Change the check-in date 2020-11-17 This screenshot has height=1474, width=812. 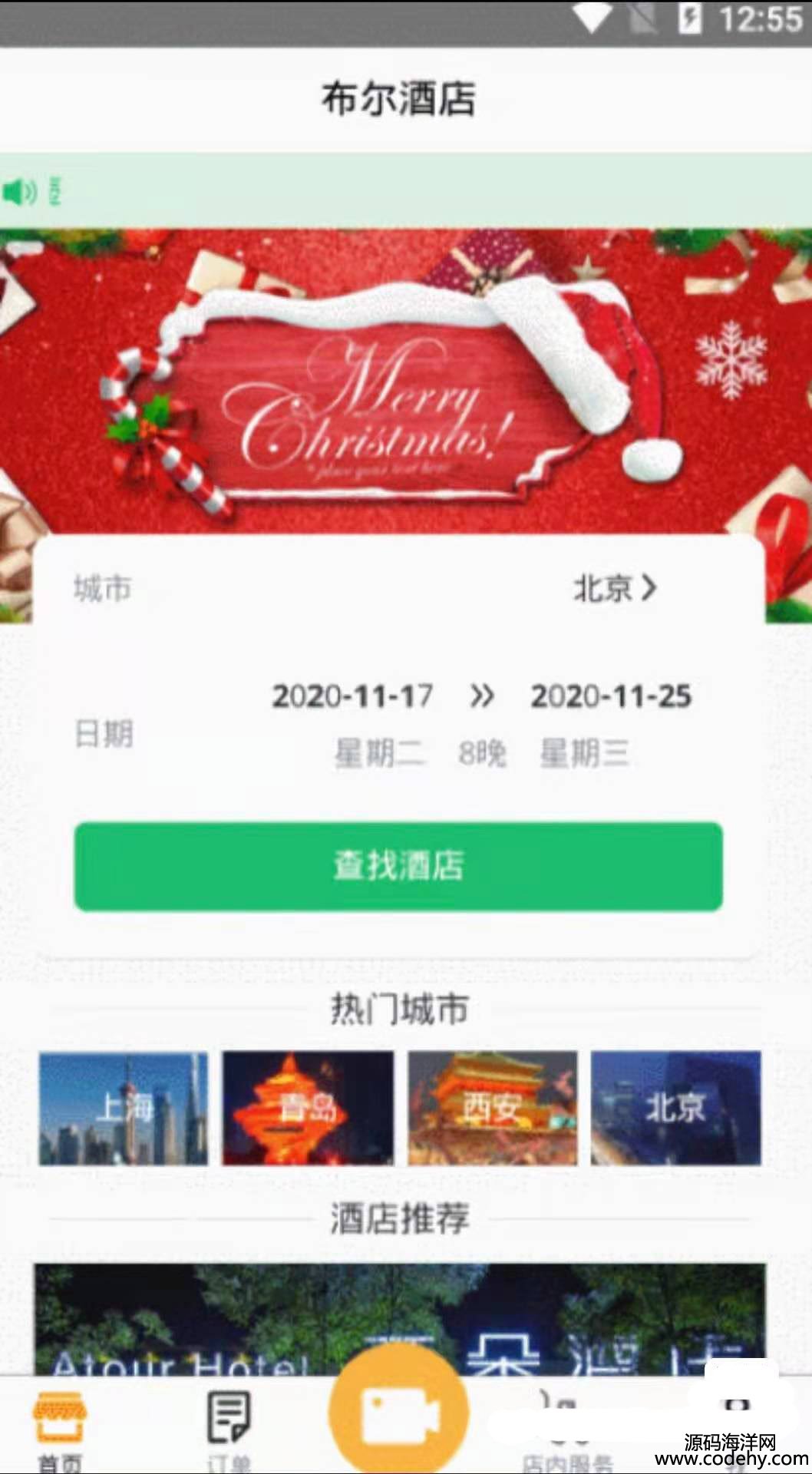pos(352,696)
